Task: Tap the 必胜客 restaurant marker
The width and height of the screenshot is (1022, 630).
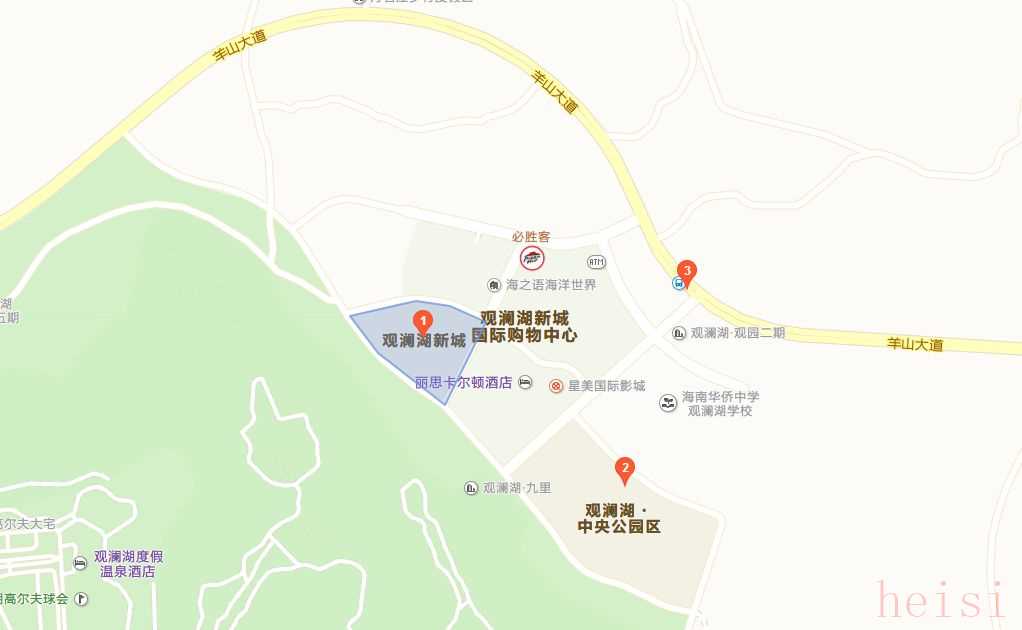Action: (532, 259)
